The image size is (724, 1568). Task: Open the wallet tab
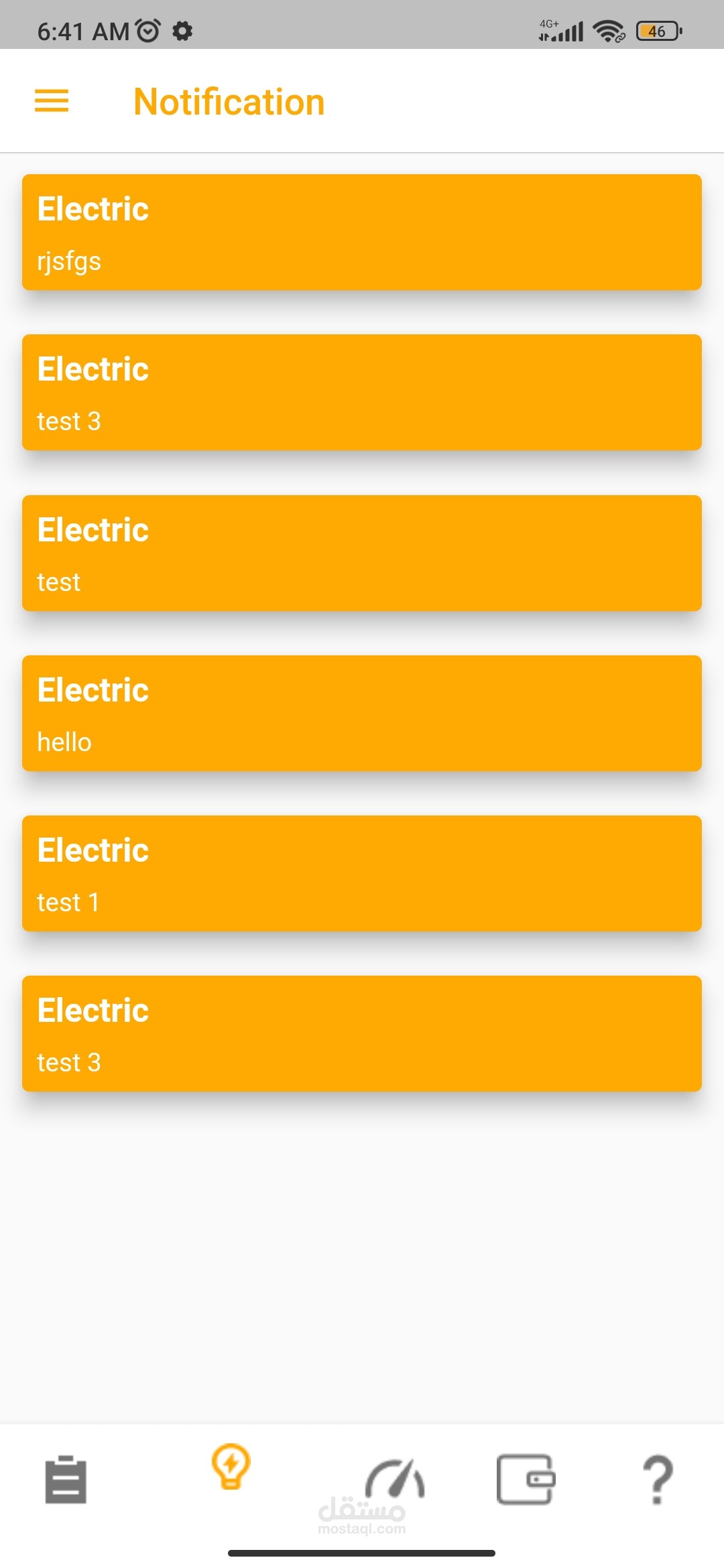pos(526,1479)
